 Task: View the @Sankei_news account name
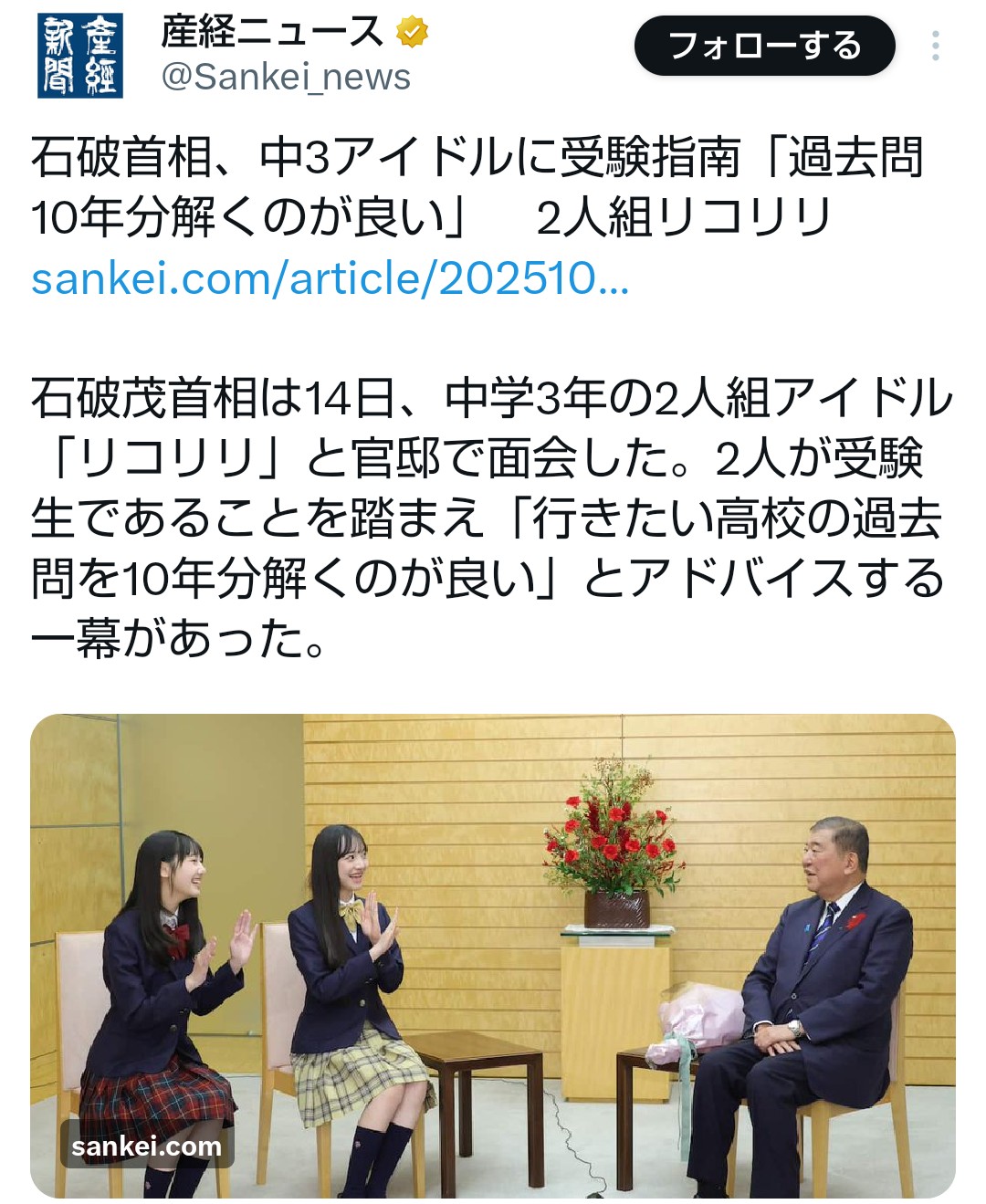pos(286,78)
